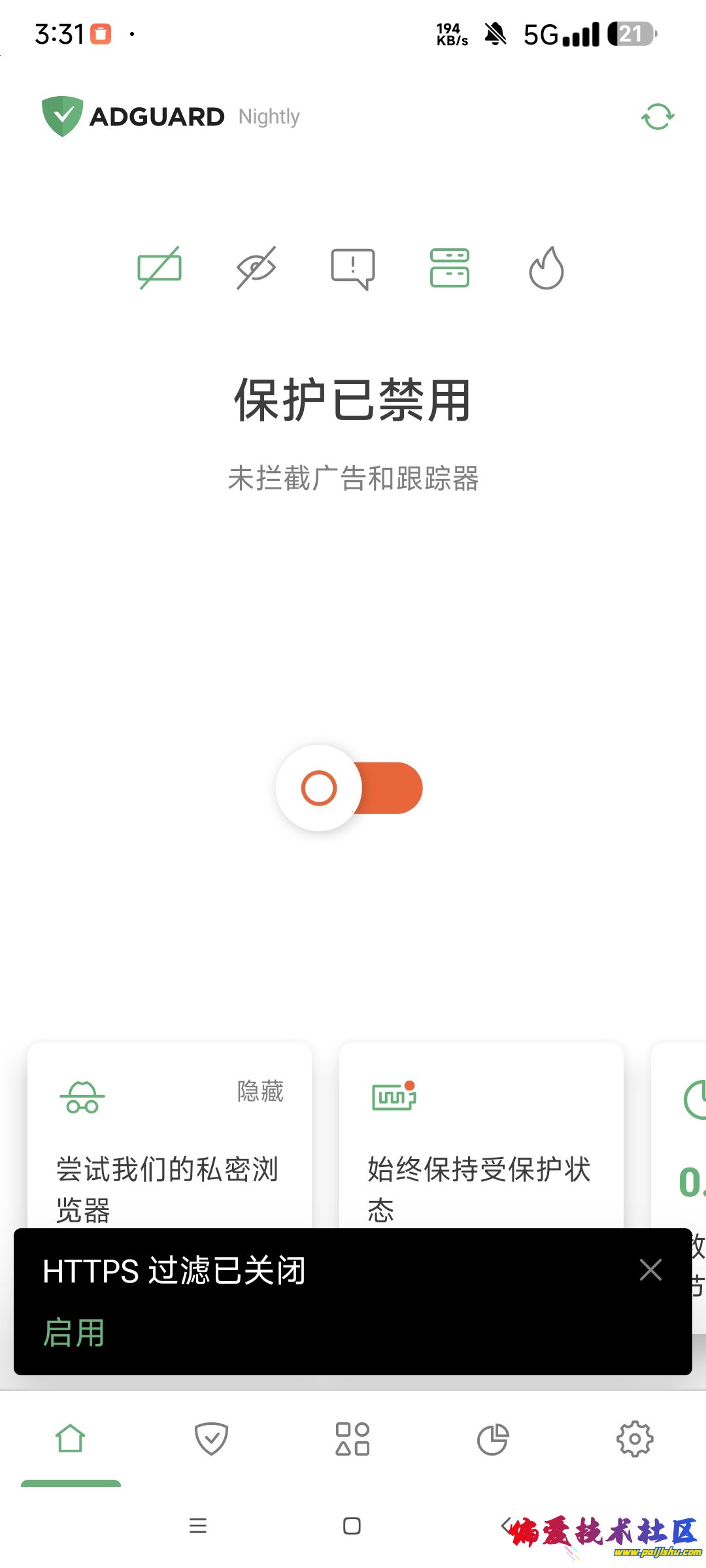Open the ad blocking feature icon
The height and width of the screenshot is (1568, 706).
[159, 268]
